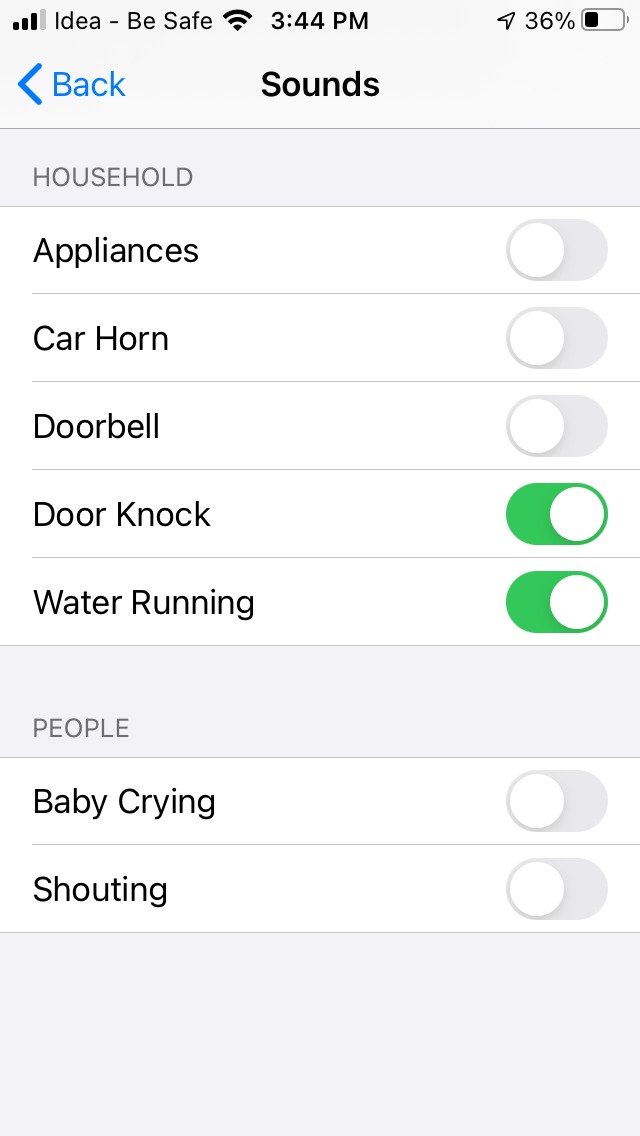Enable the Appliances sound toggle
The width and height of the screenshot is (640, 1136).
point(556,250)
